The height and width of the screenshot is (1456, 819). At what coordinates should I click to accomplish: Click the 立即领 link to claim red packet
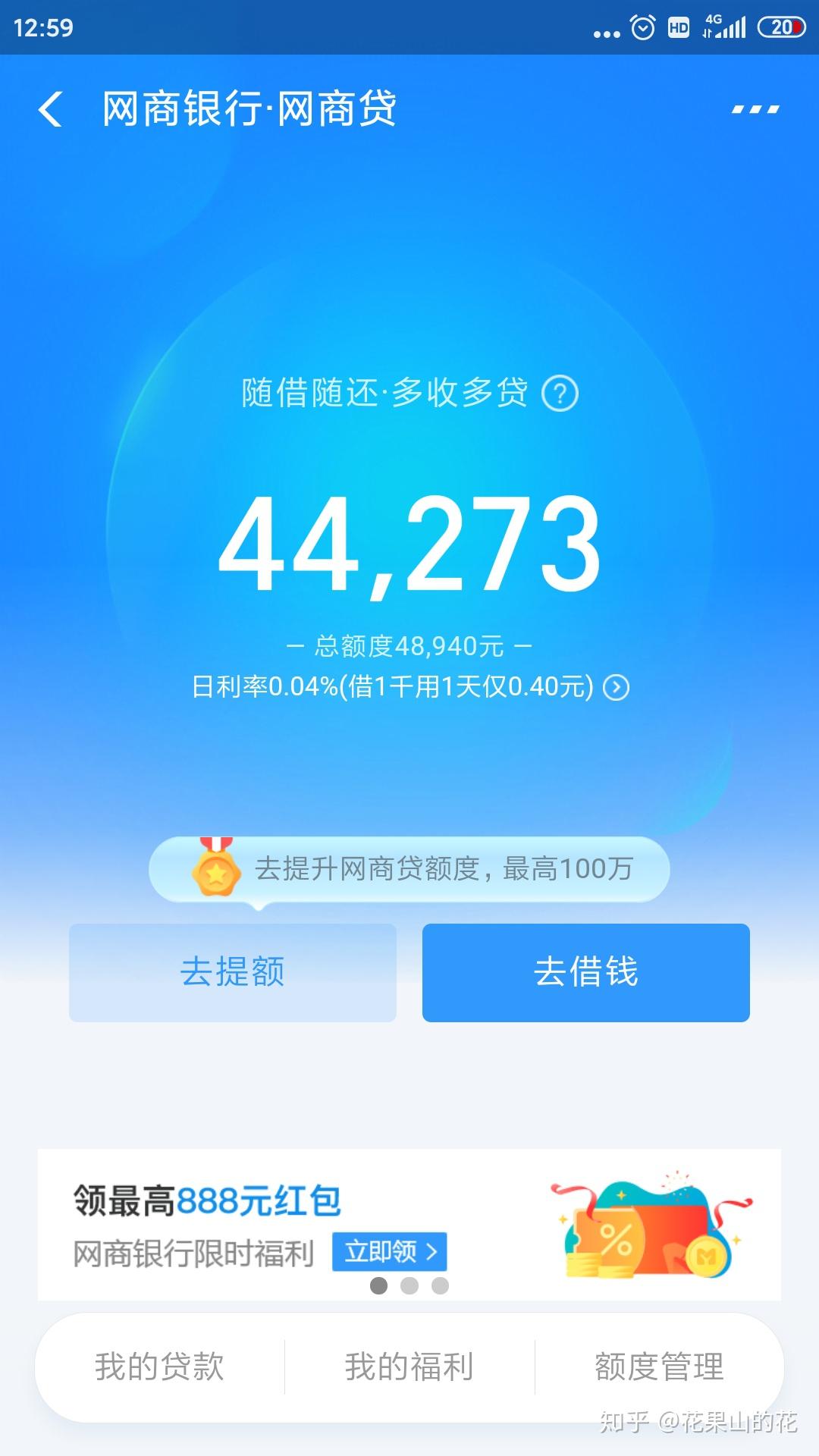coord(389,1252)
